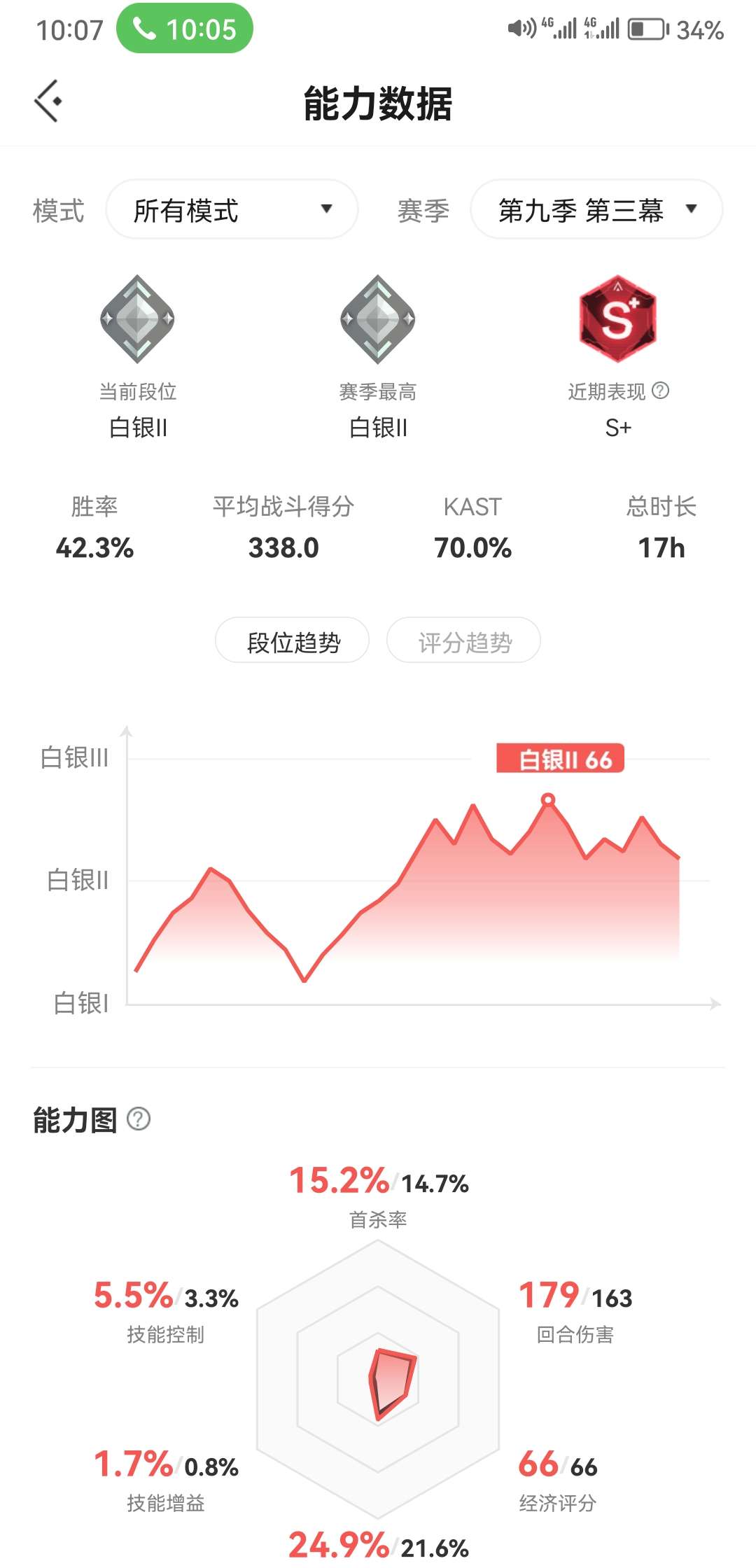Switch to the 段位趋势 tab
This screenshot has height=1568, width=756.
click(x=292, y=640)
